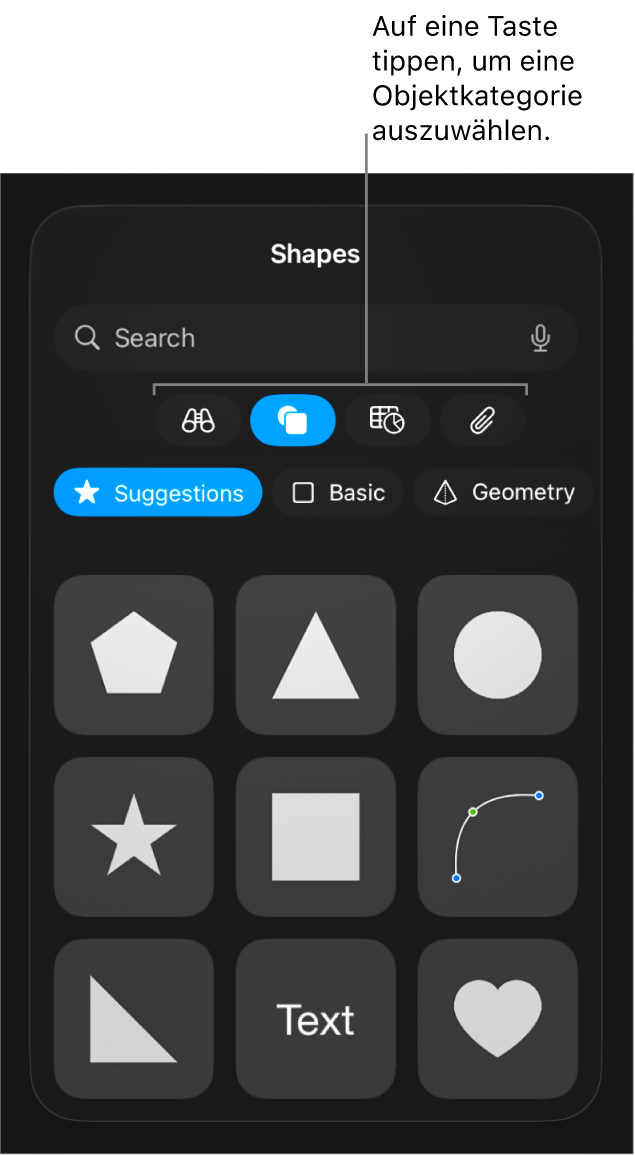Switch to the paperclip attachments tab
The height and width of the screenshot is (1156, 635).
482,420
